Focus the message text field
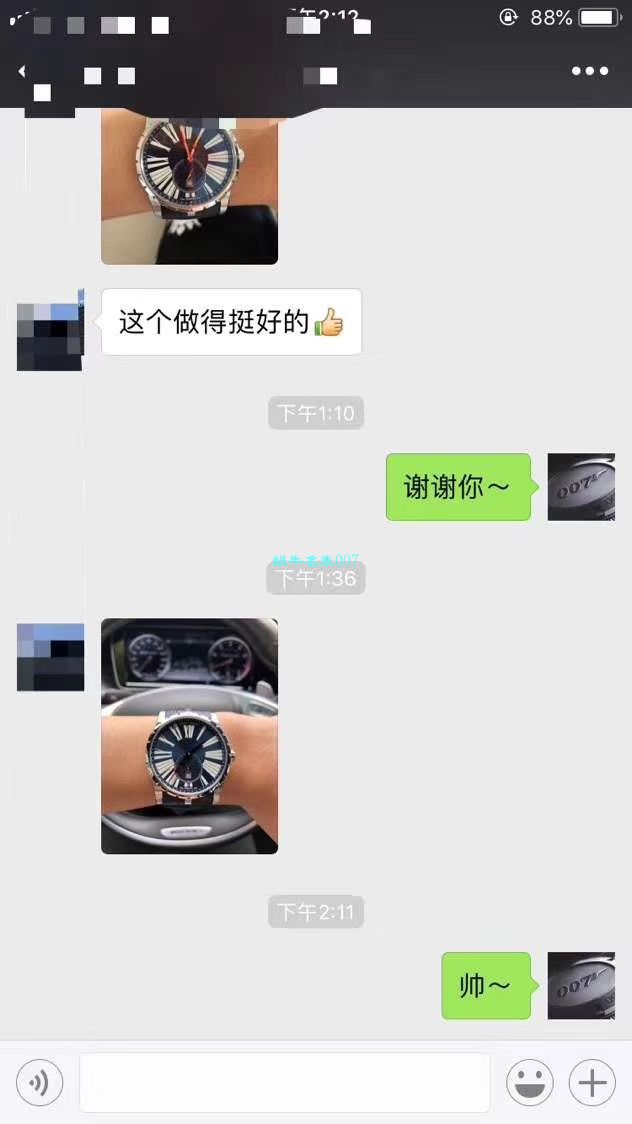The image size is (632, 1124). [284, 1082]
